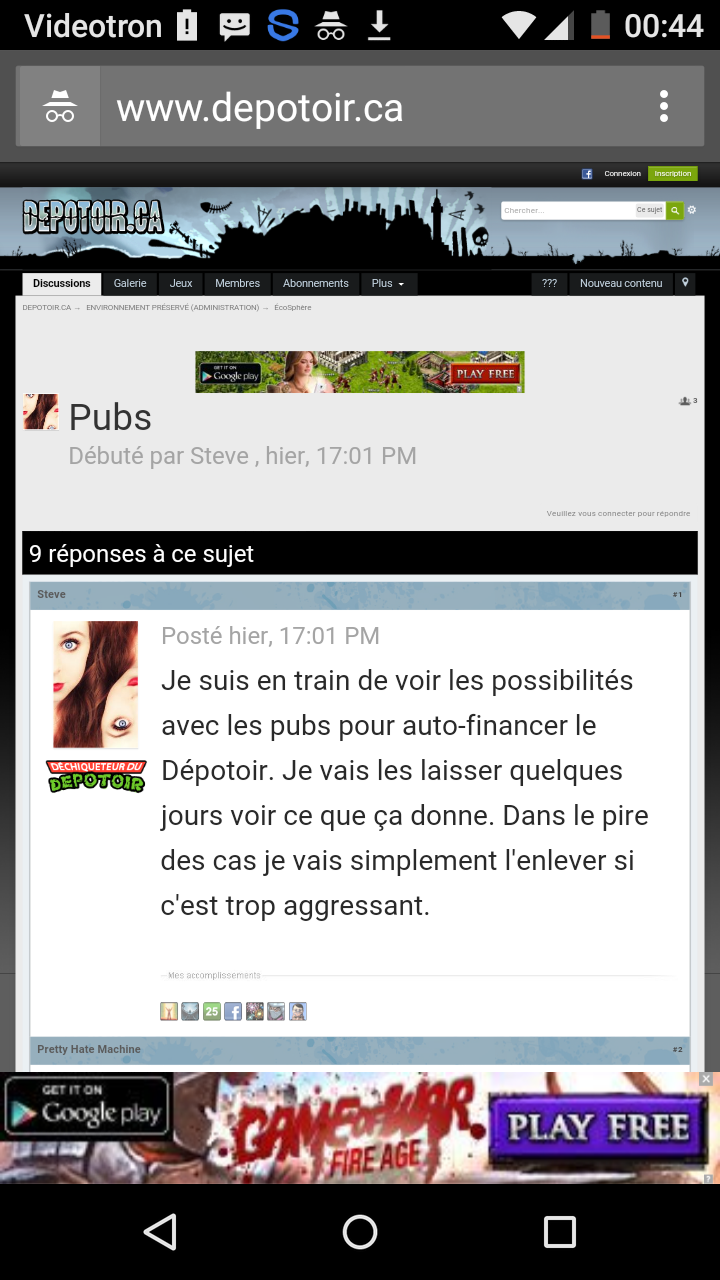Open the ??? tab
The height and width of the screenshot is (1280, 720).
549,284
